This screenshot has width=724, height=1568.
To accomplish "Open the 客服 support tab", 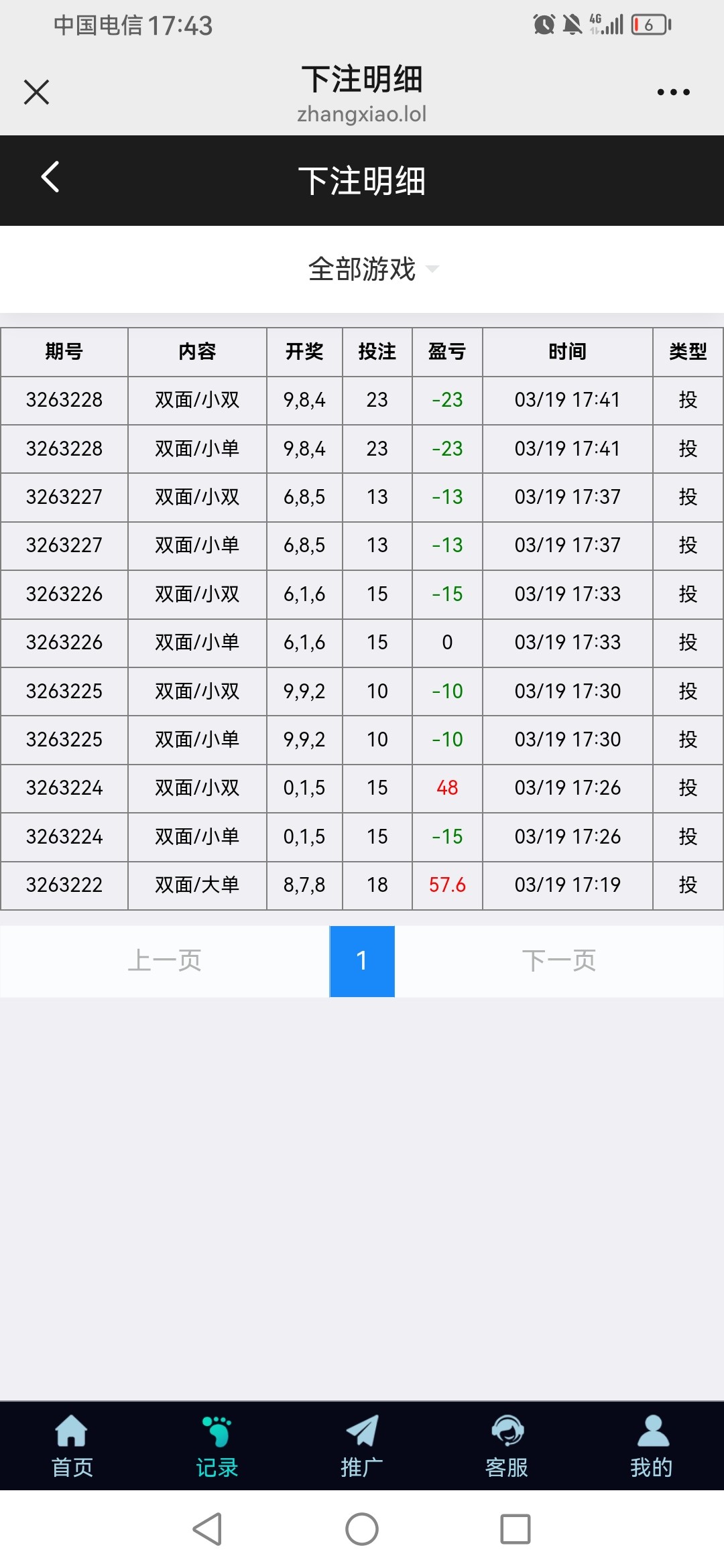I will click(507, 1446).
